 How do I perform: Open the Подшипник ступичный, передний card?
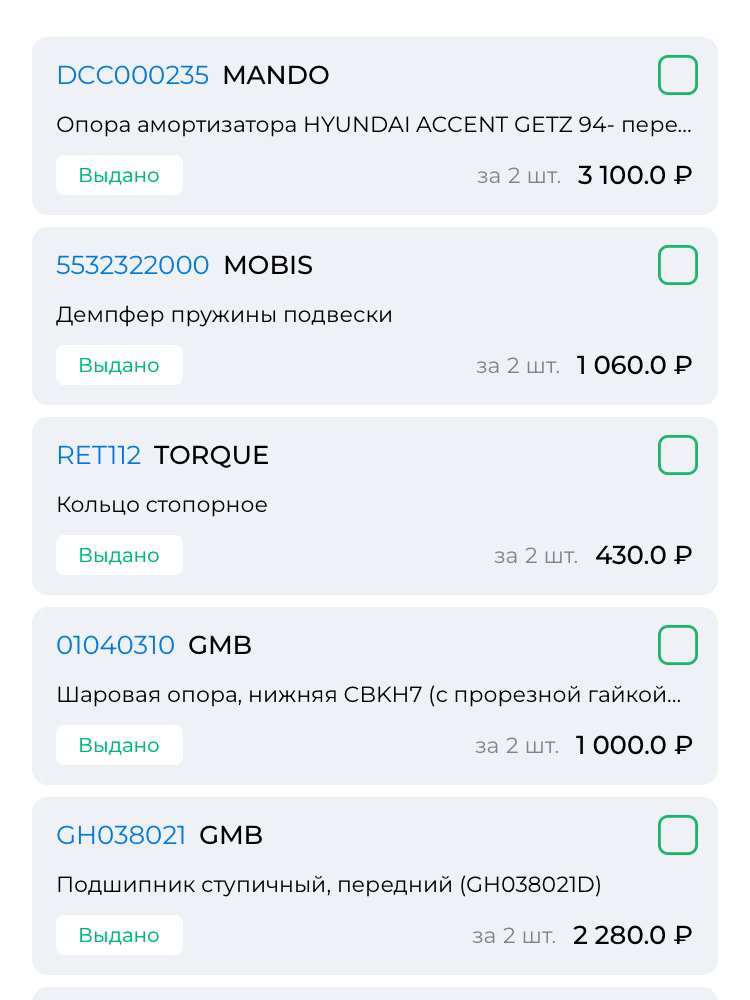(329, 886)
